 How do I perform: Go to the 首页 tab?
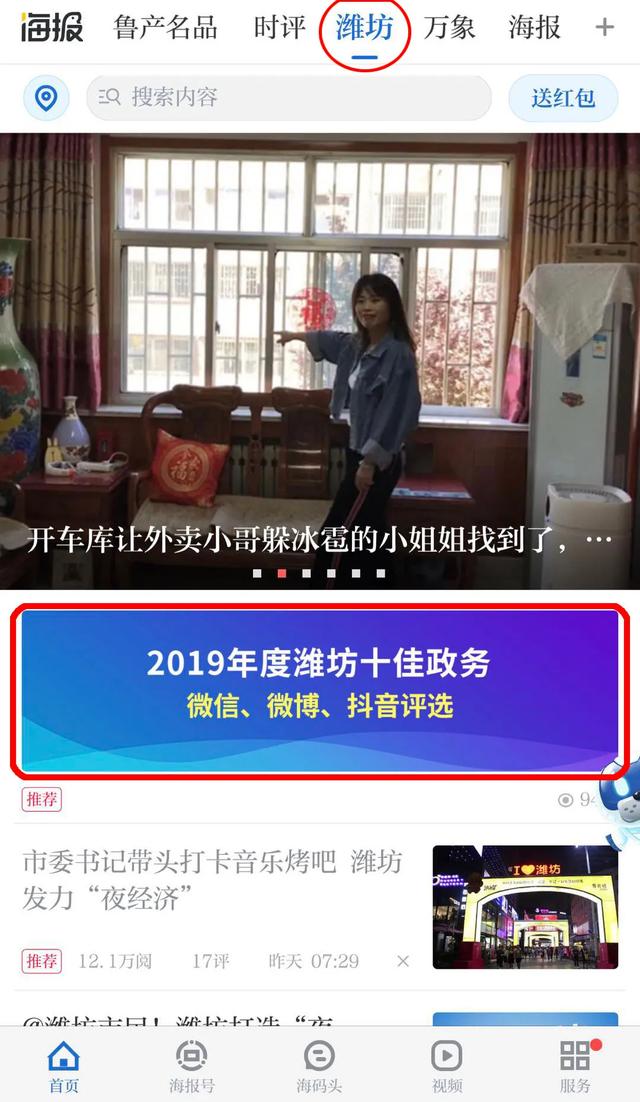point(64,1066)
